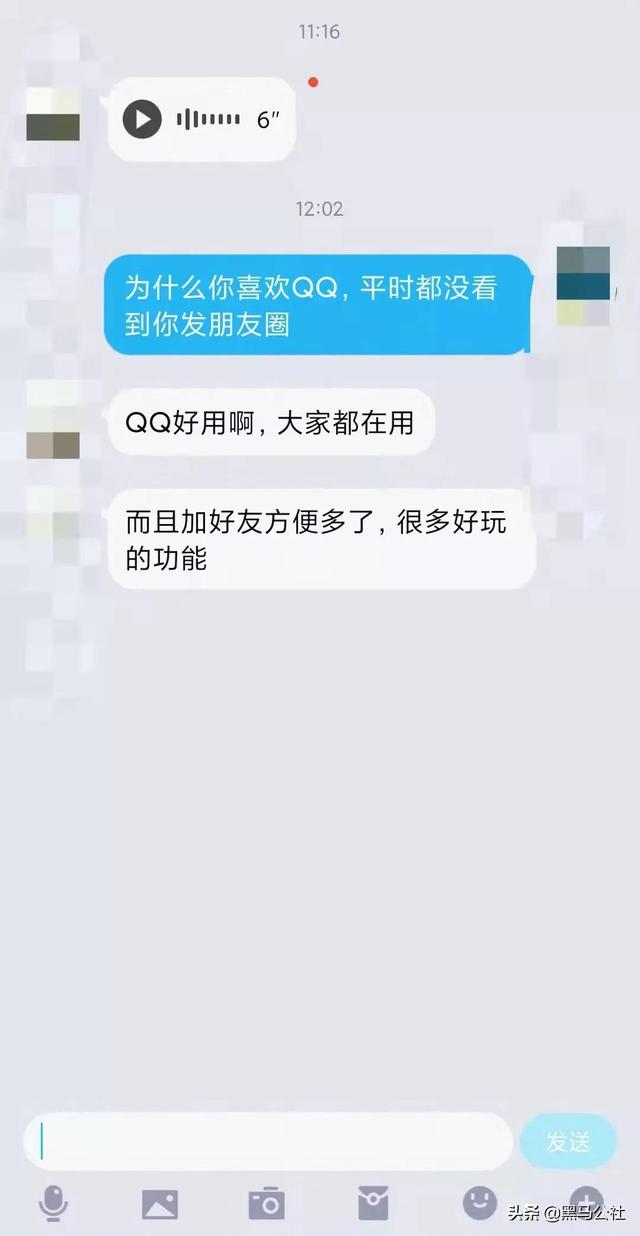
Task: Open the camera icon
Action: tap(266, 1203)
